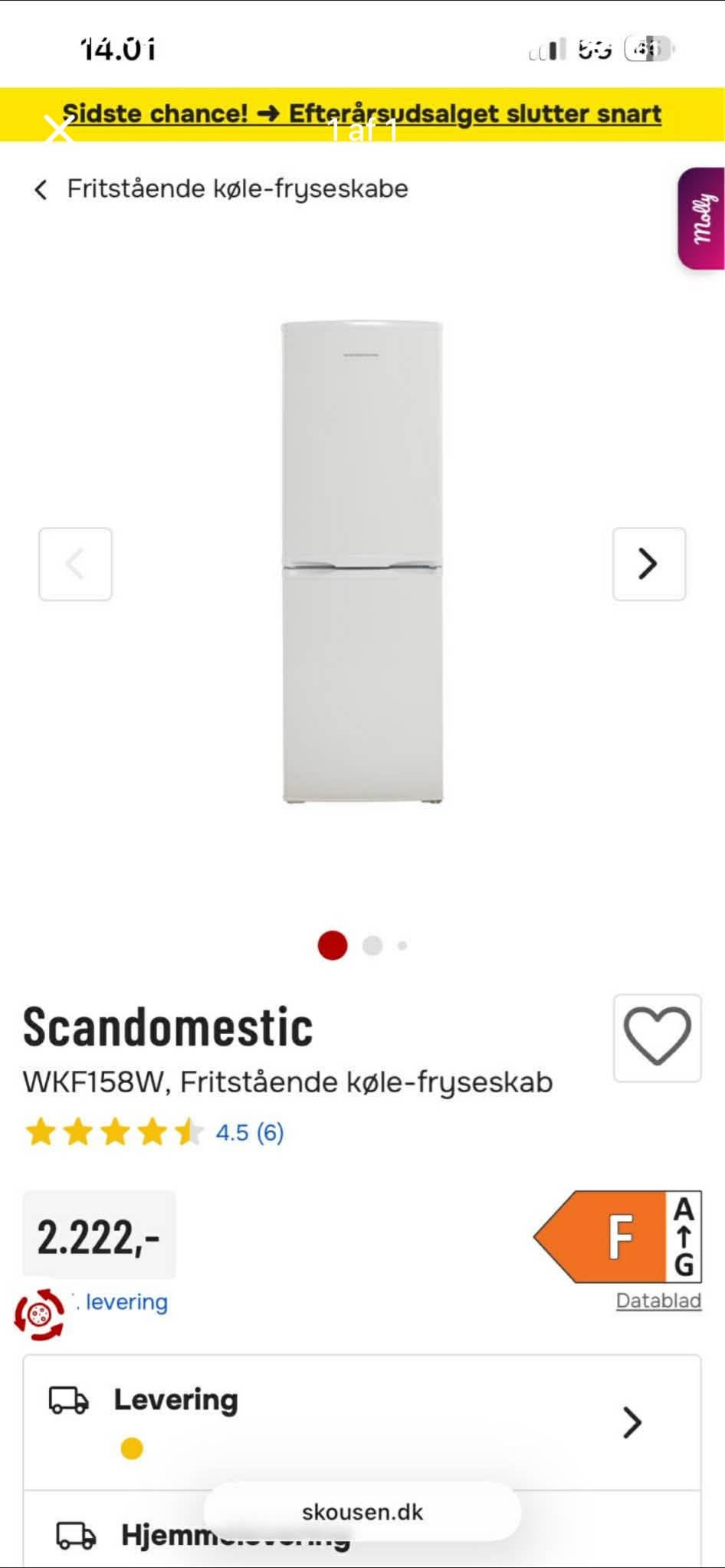This screenshot has height=1568, width=725.
Task: Select the first red carousel dot
Action: click(333, 946)
